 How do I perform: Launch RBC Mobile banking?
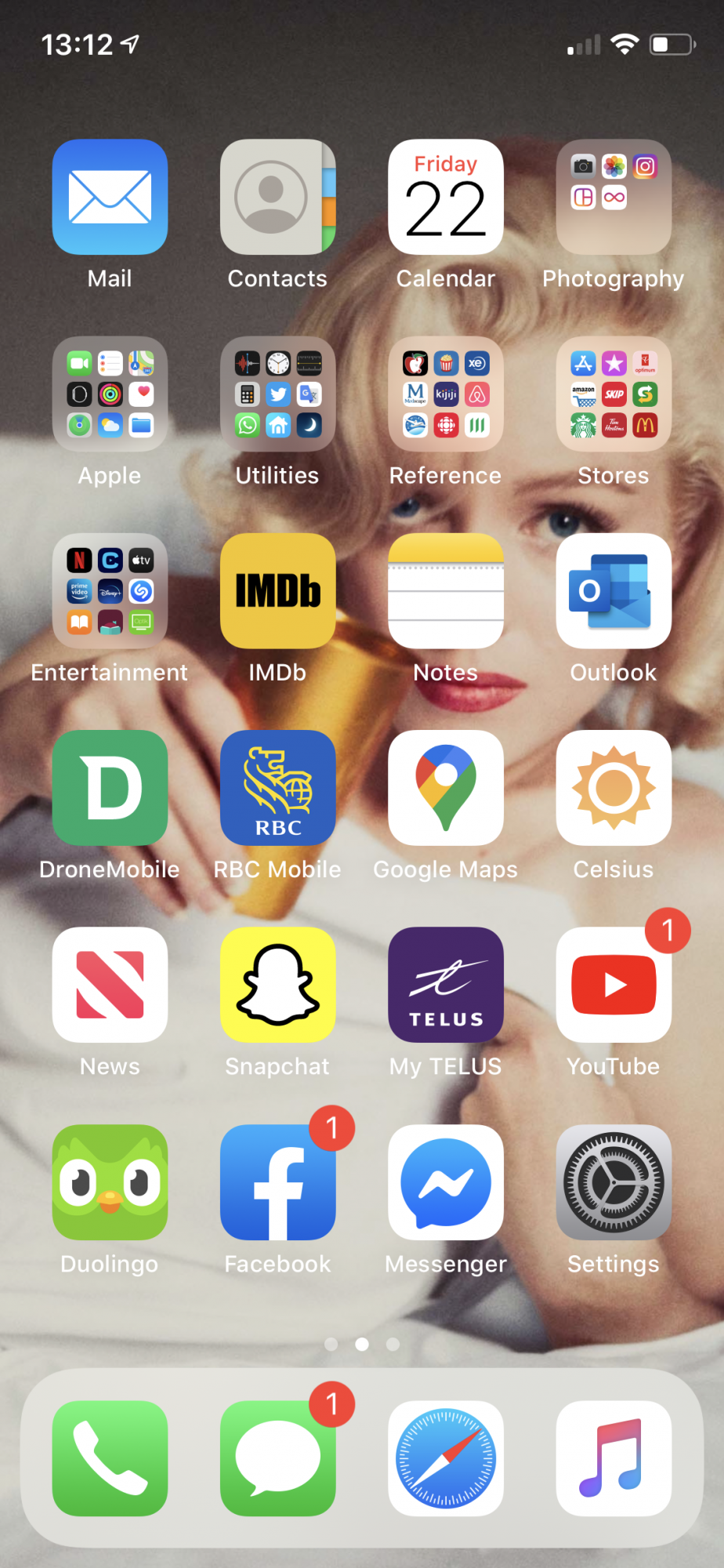pyautogui.click(x=277, y=788)
